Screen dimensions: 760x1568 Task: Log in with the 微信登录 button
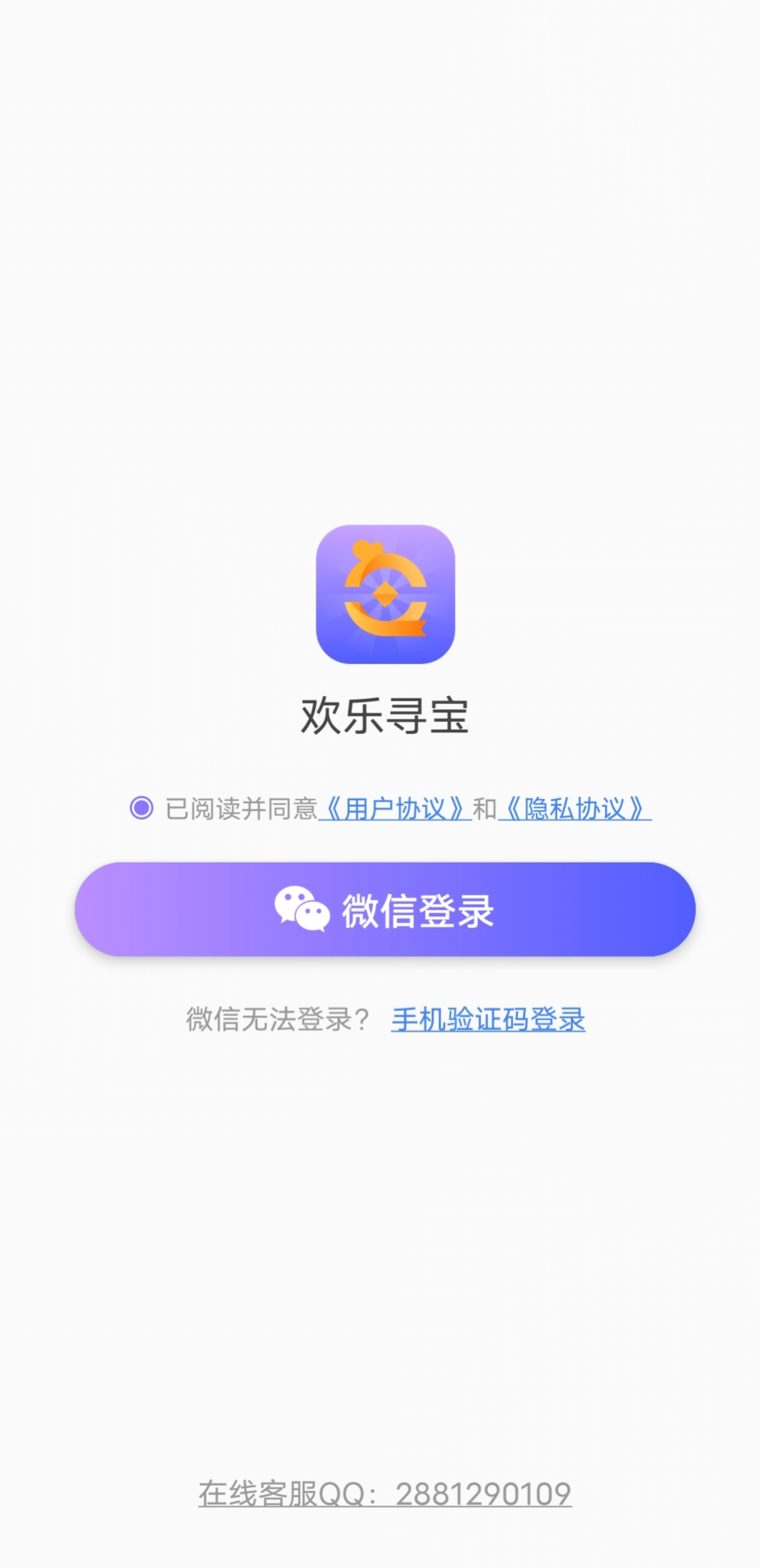(x=385, y=909)
